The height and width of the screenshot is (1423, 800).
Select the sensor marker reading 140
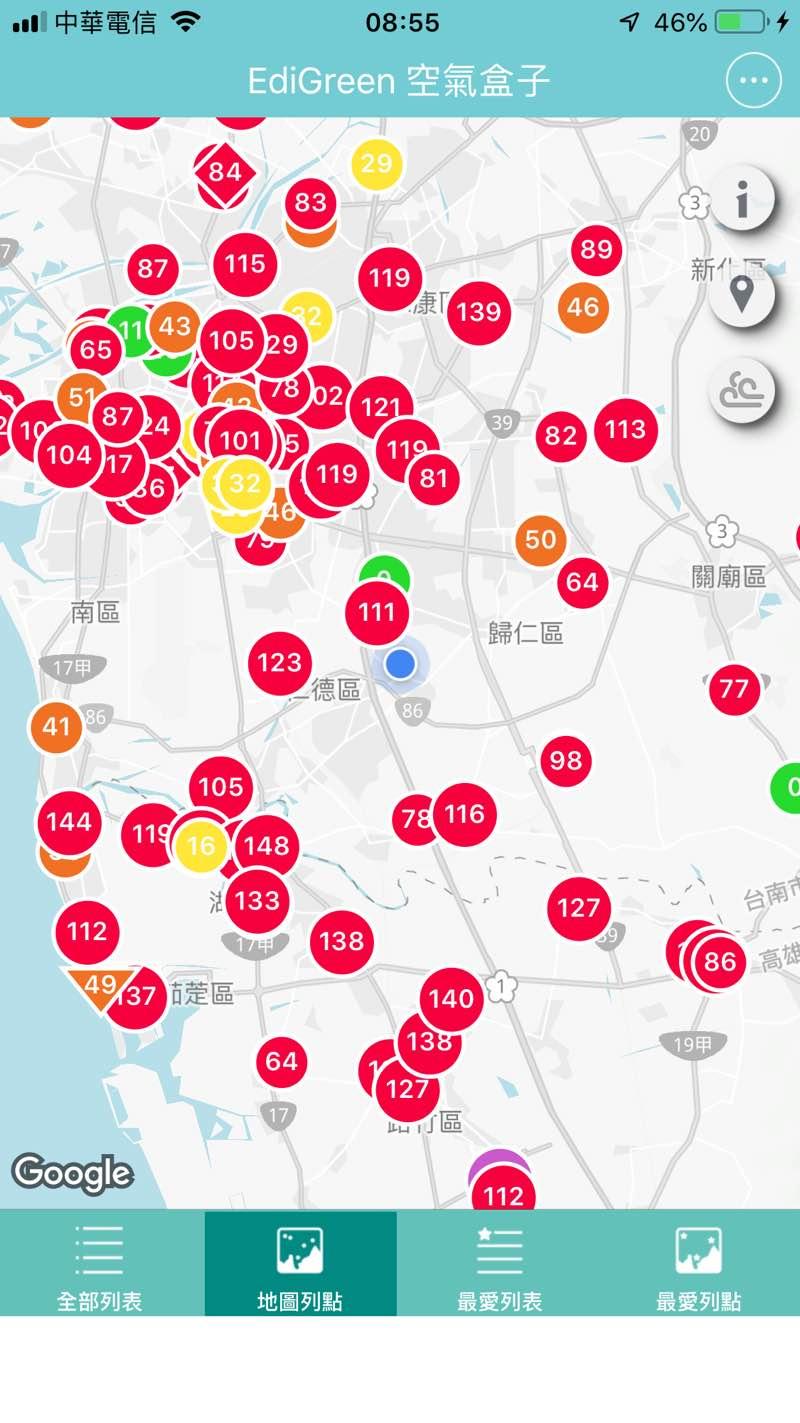(451, 999)
